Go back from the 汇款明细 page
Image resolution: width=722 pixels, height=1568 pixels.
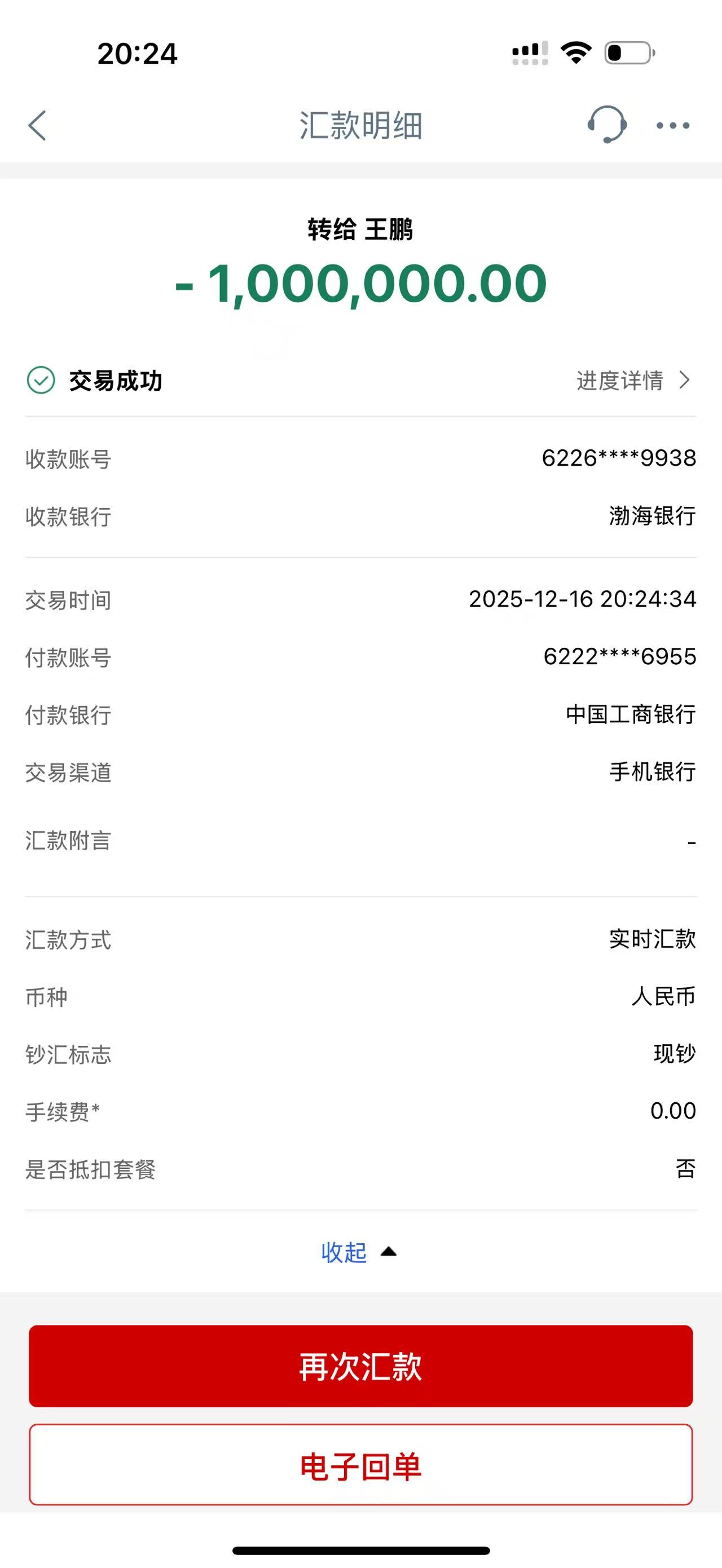point(38,125)
